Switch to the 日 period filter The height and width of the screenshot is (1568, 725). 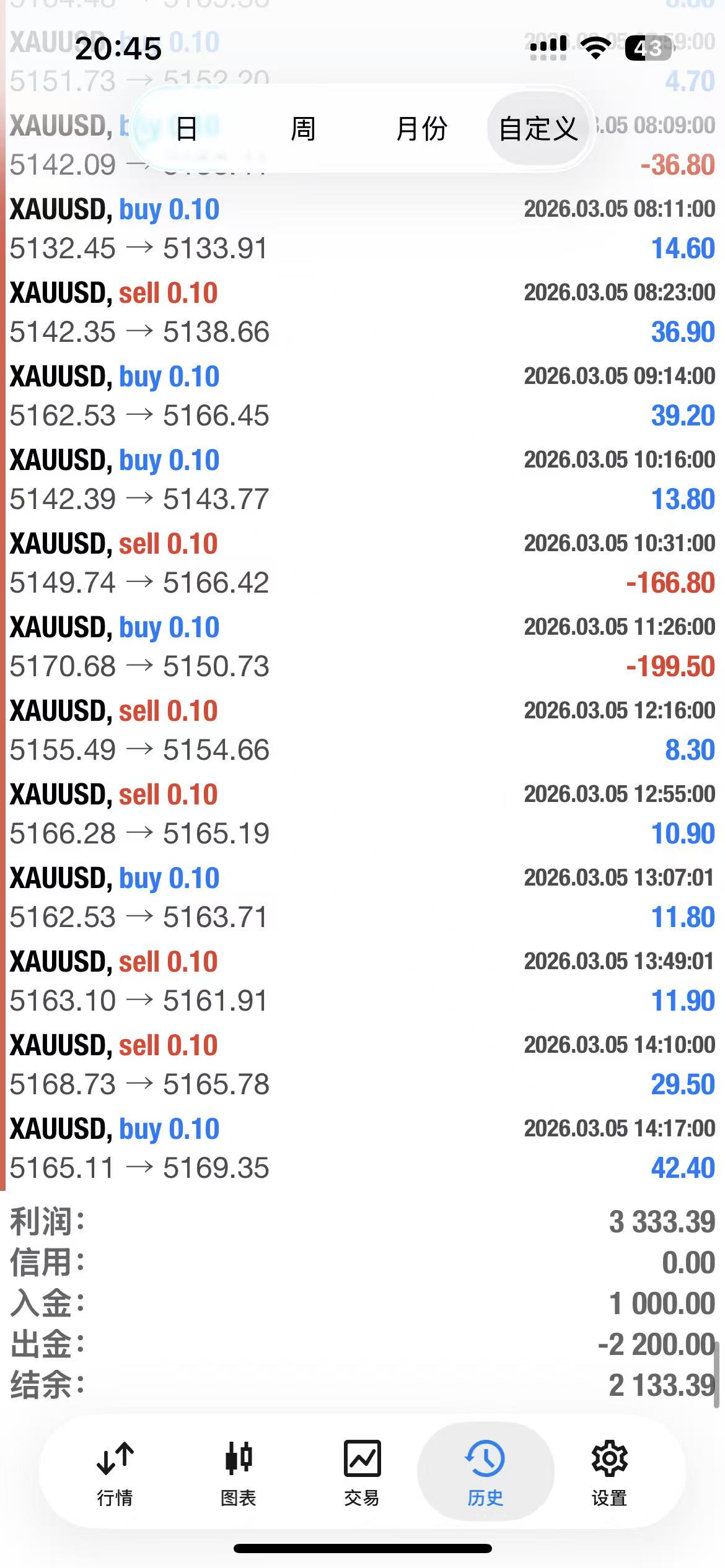tap(187, 129)
